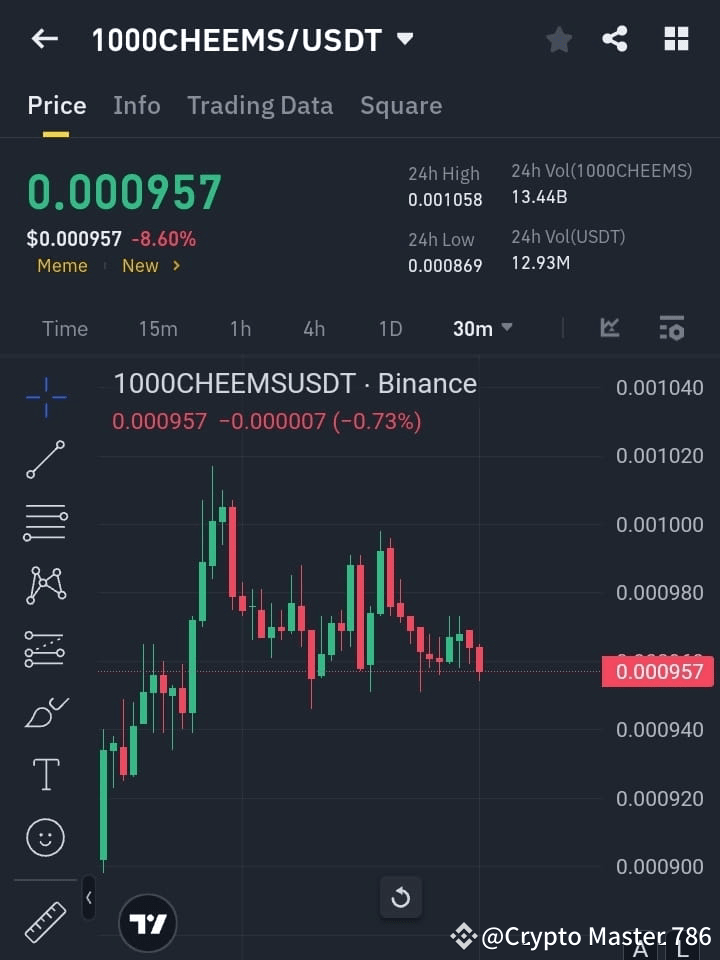
Task: Favorite the 1000CHEEMS/USDT pair with the star
Action: click(x=558, y=39)
